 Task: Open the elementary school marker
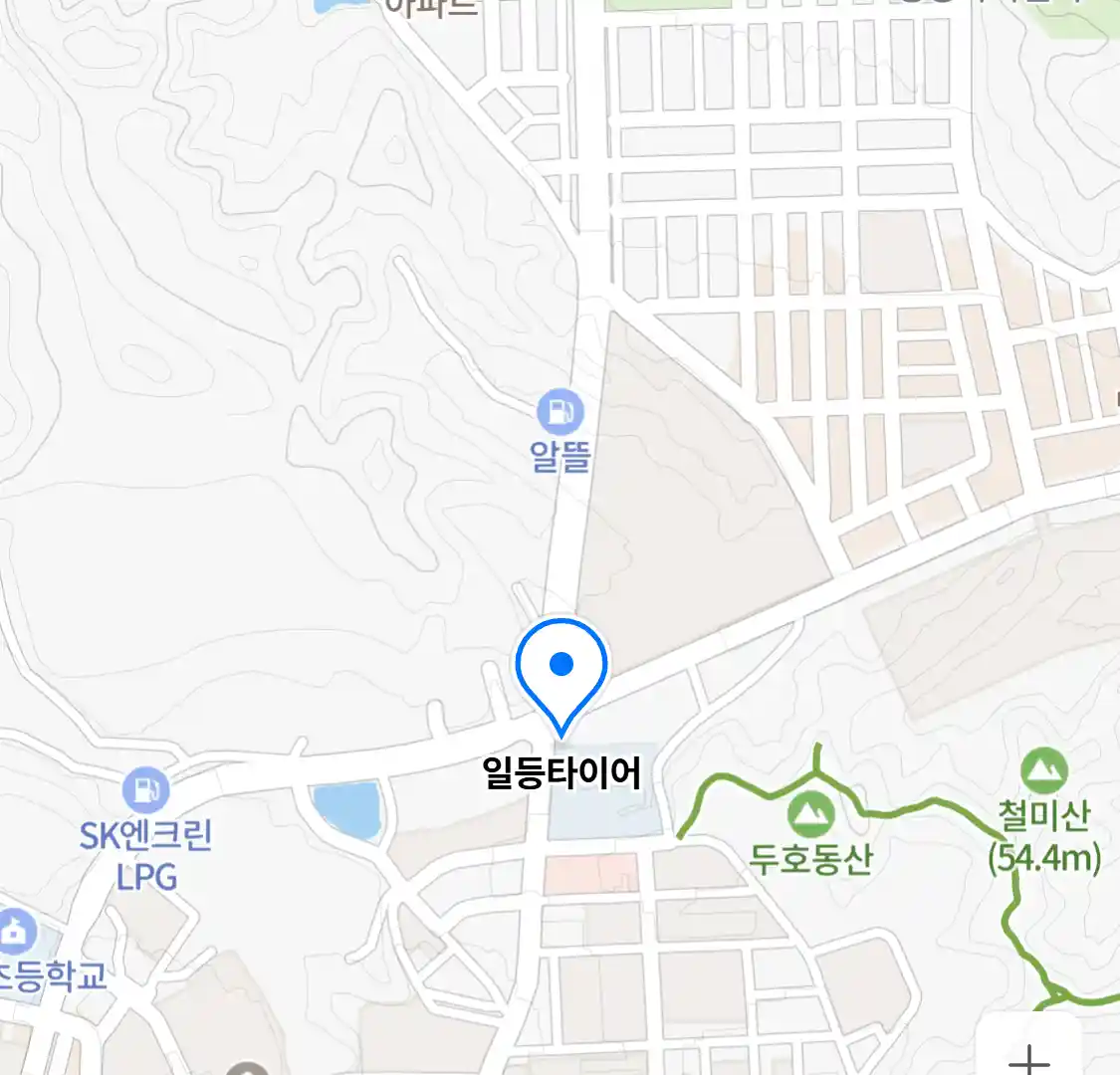14,933
